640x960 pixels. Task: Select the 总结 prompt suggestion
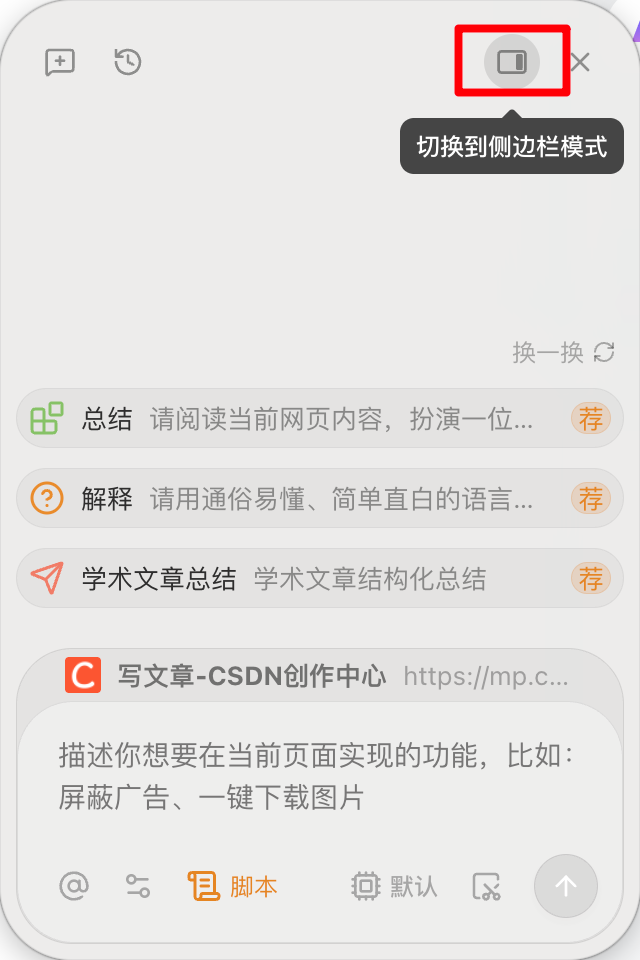coord(320,419)
